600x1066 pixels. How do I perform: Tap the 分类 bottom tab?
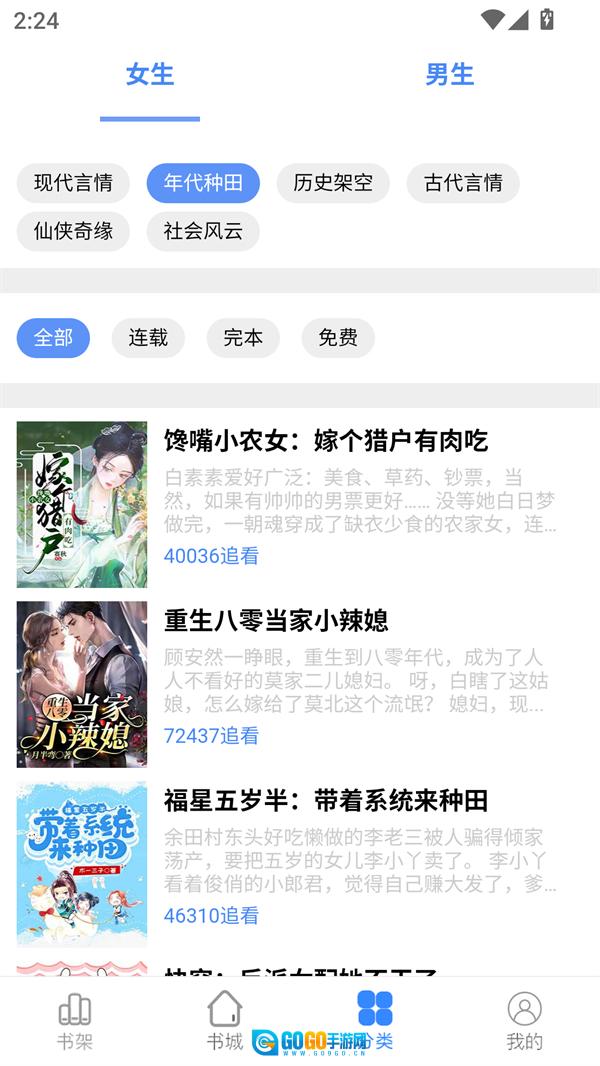point(375,1021)
